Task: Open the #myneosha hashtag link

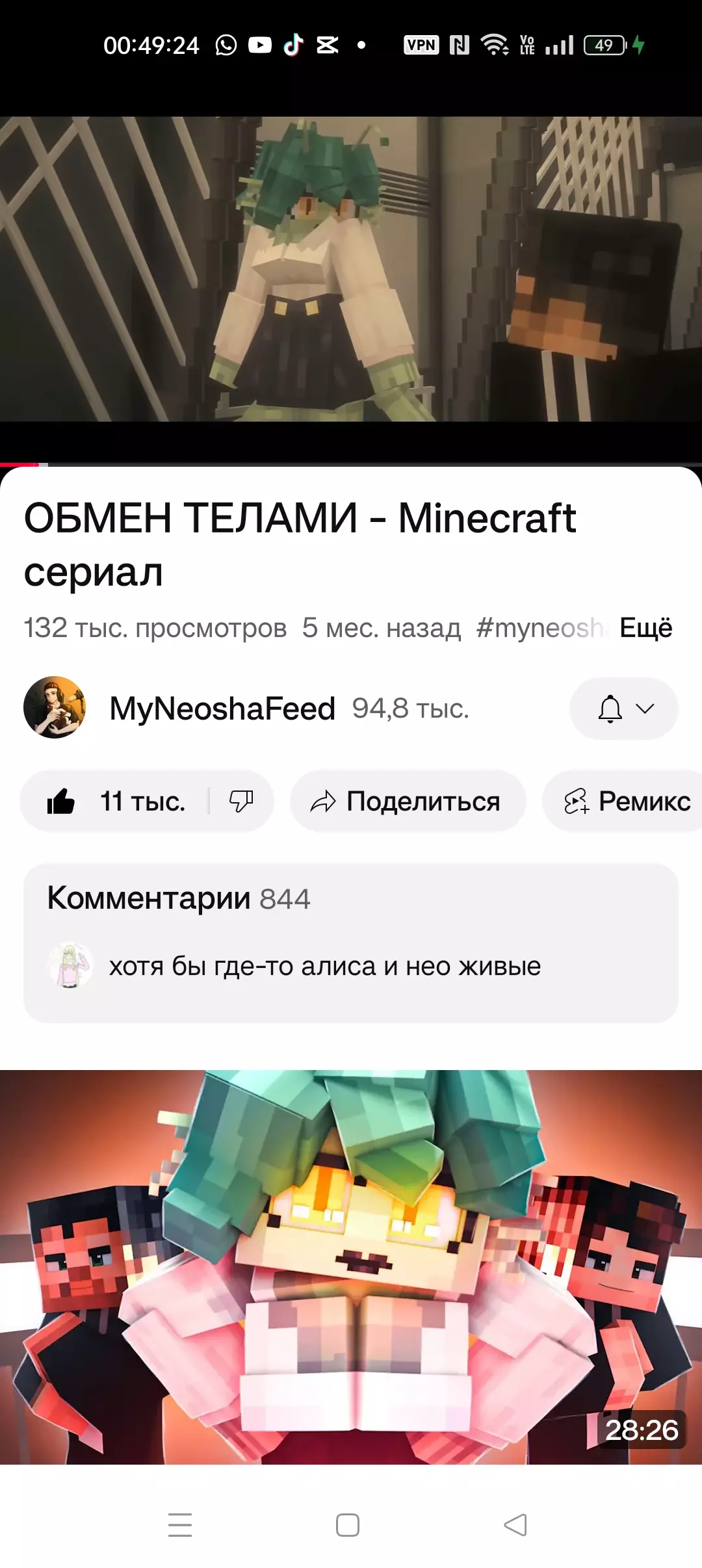Action: coord(539,628)
